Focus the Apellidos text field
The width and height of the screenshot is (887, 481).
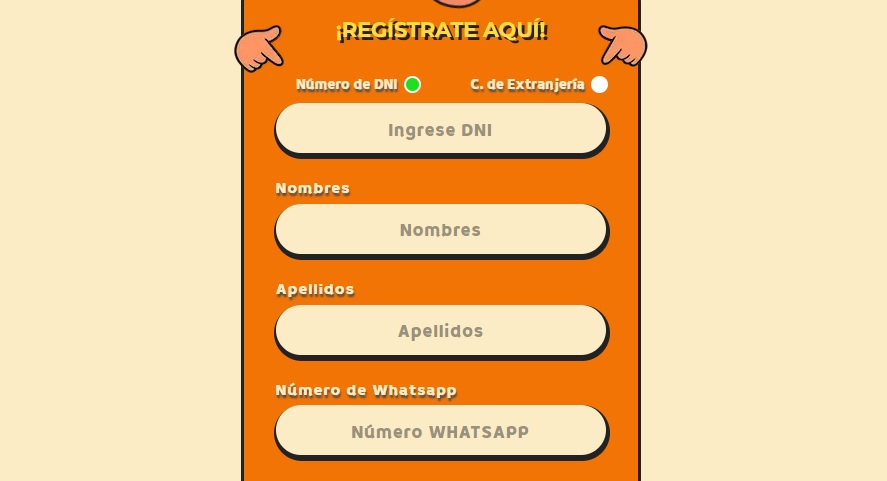coord(440,331)
